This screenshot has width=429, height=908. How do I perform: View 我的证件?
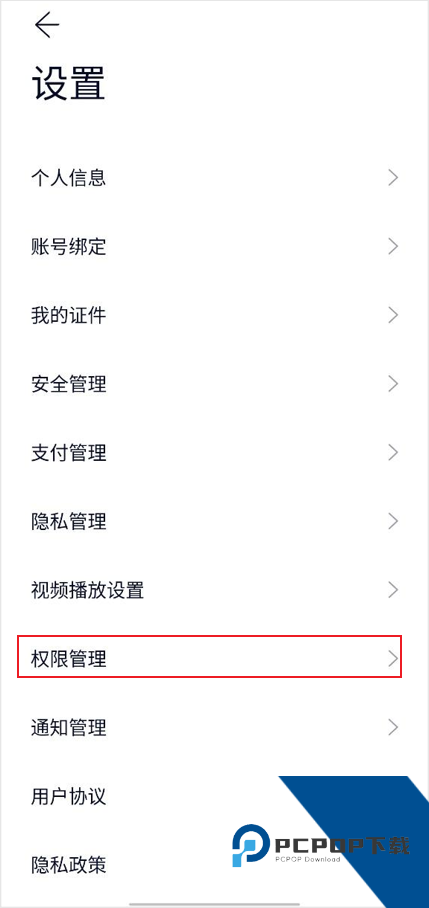[214, 316]
